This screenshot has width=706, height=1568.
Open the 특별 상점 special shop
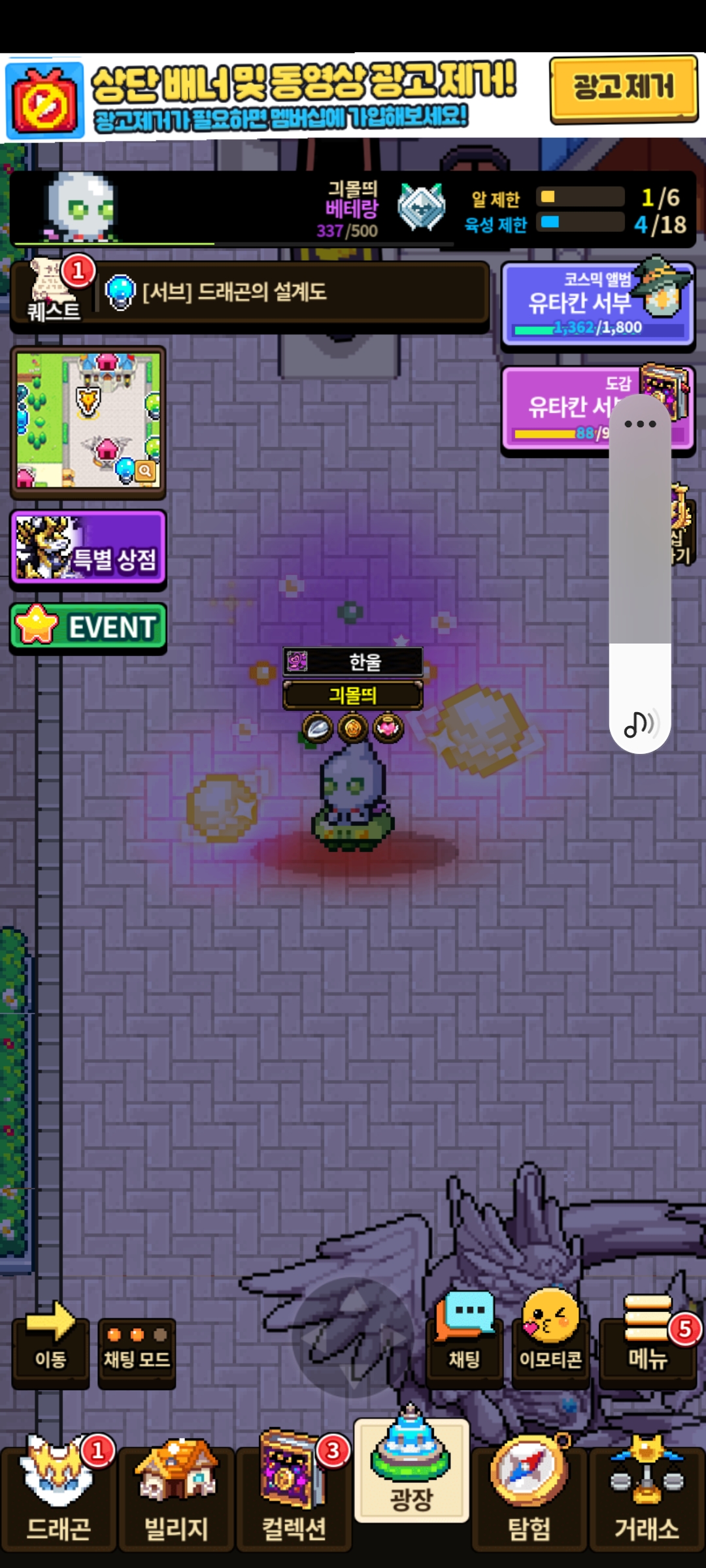pyautogui.click(x=88, y=549)
